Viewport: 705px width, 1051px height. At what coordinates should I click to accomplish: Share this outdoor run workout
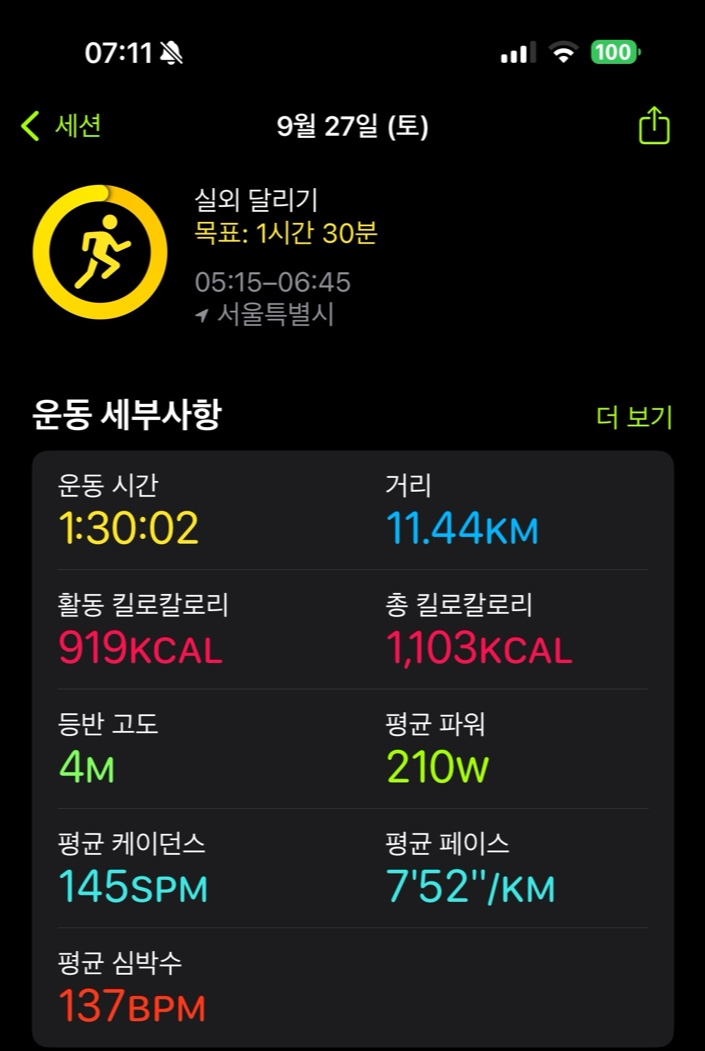click(x=653, y=127)
